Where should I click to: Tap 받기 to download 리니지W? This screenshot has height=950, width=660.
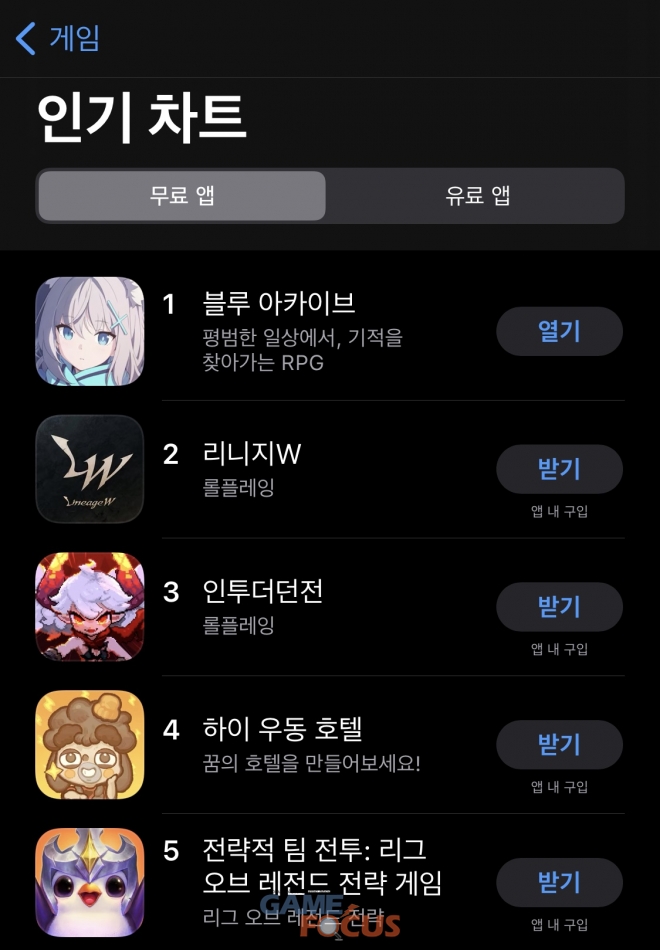tap(559, 469)
